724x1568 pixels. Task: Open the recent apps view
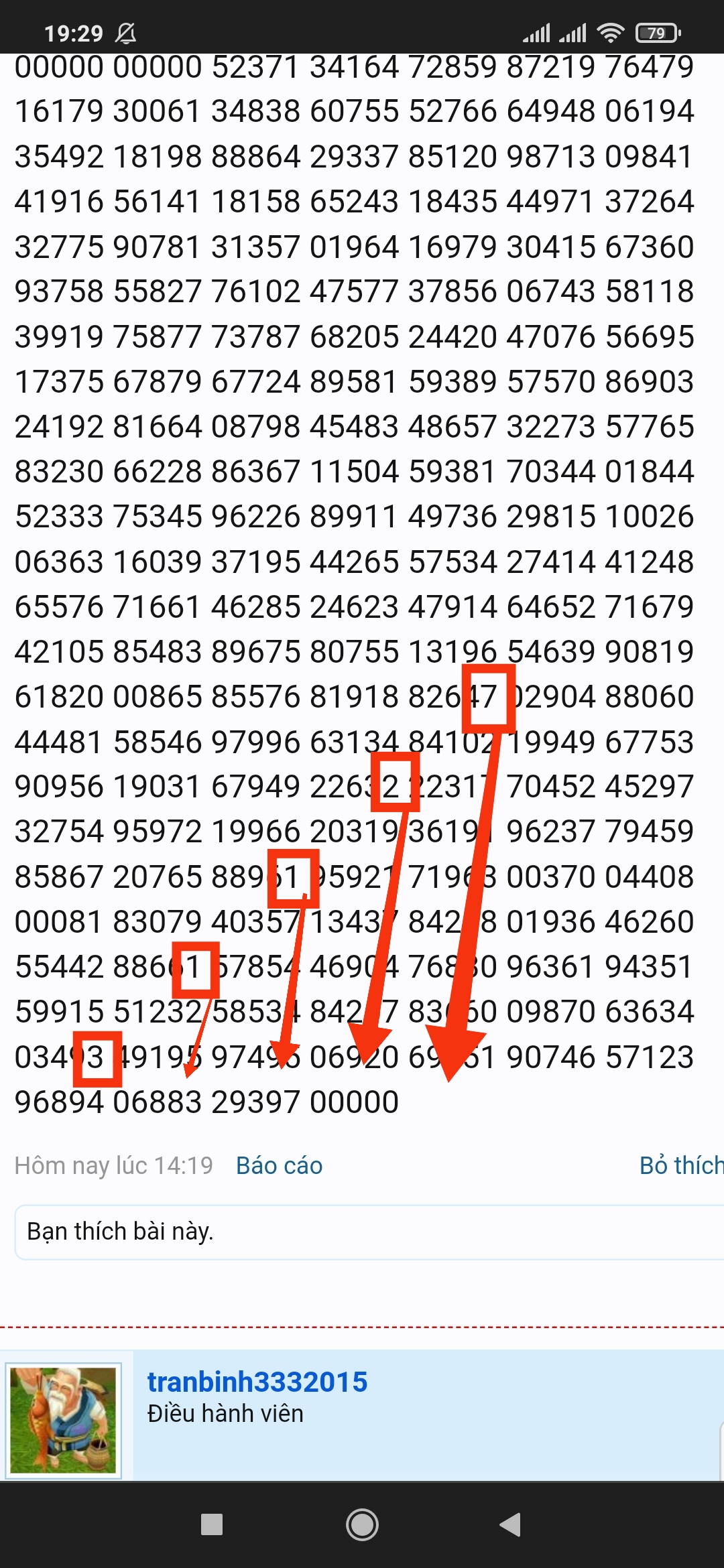212,1524
